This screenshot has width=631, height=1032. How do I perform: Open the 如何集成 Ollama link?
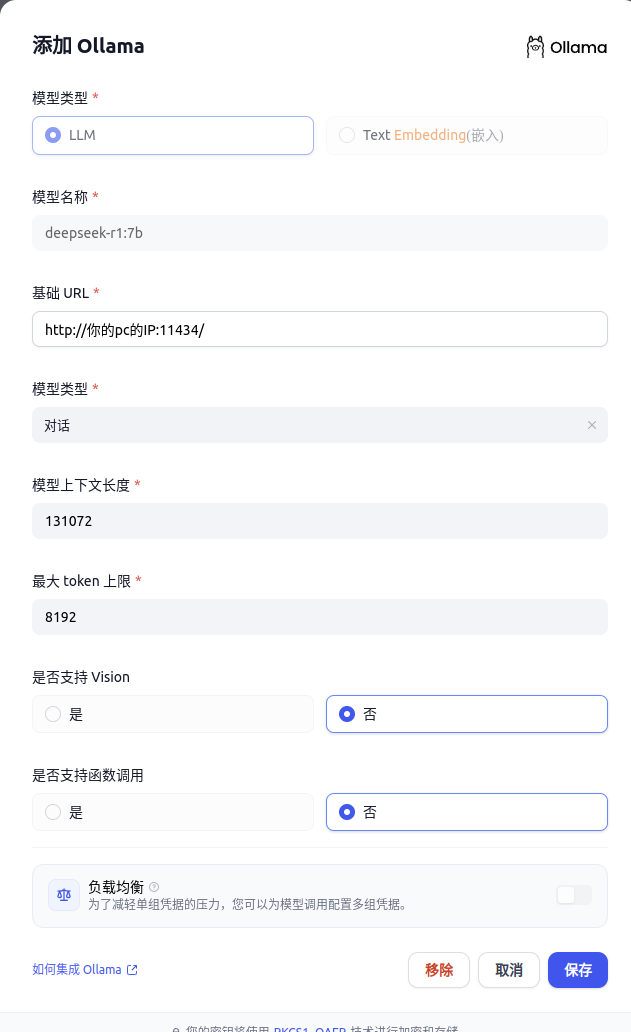[x=84, y=970]
